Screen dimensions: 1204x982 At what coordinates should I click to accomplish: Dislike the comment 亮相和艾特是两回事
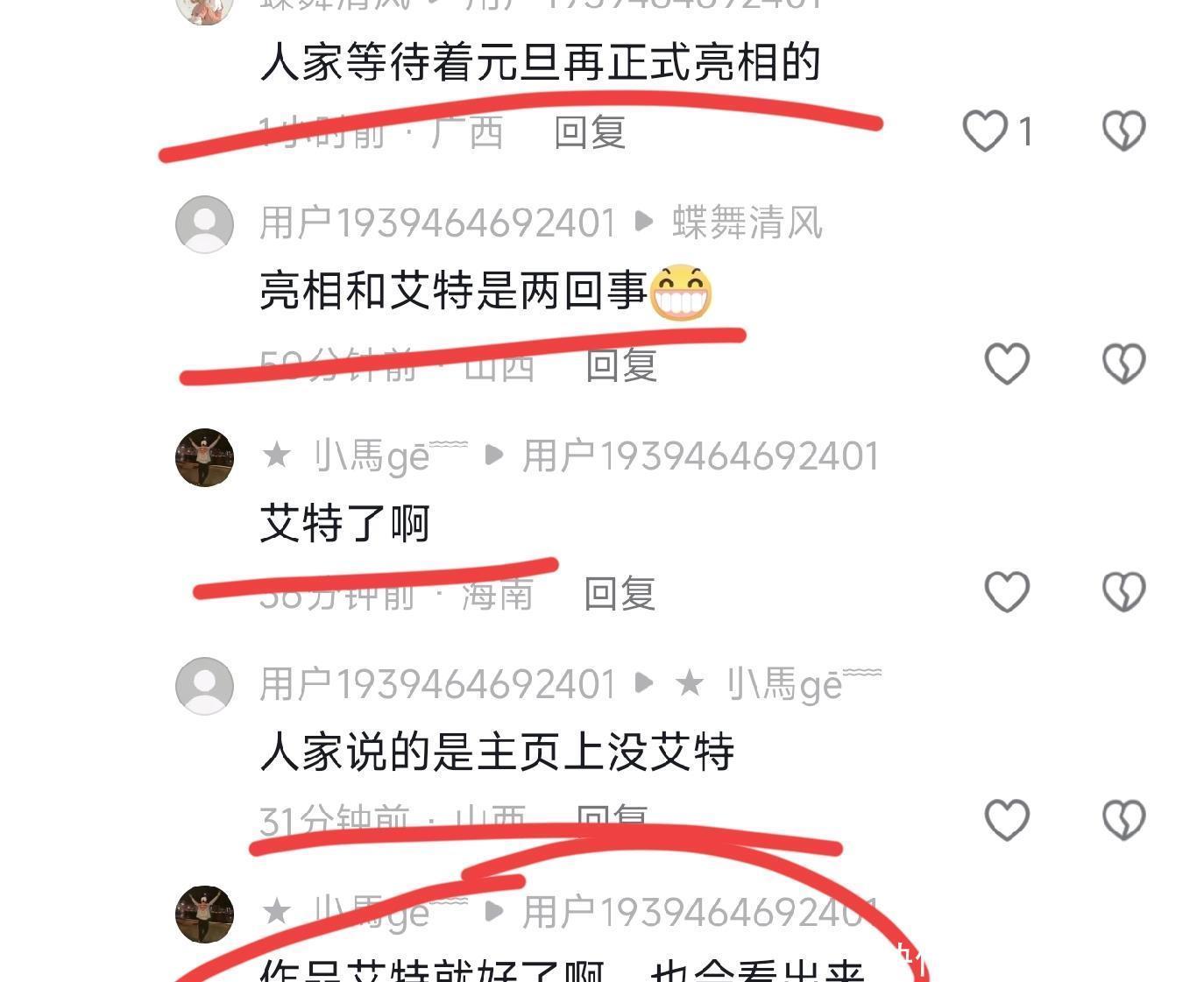(1123, 364)
